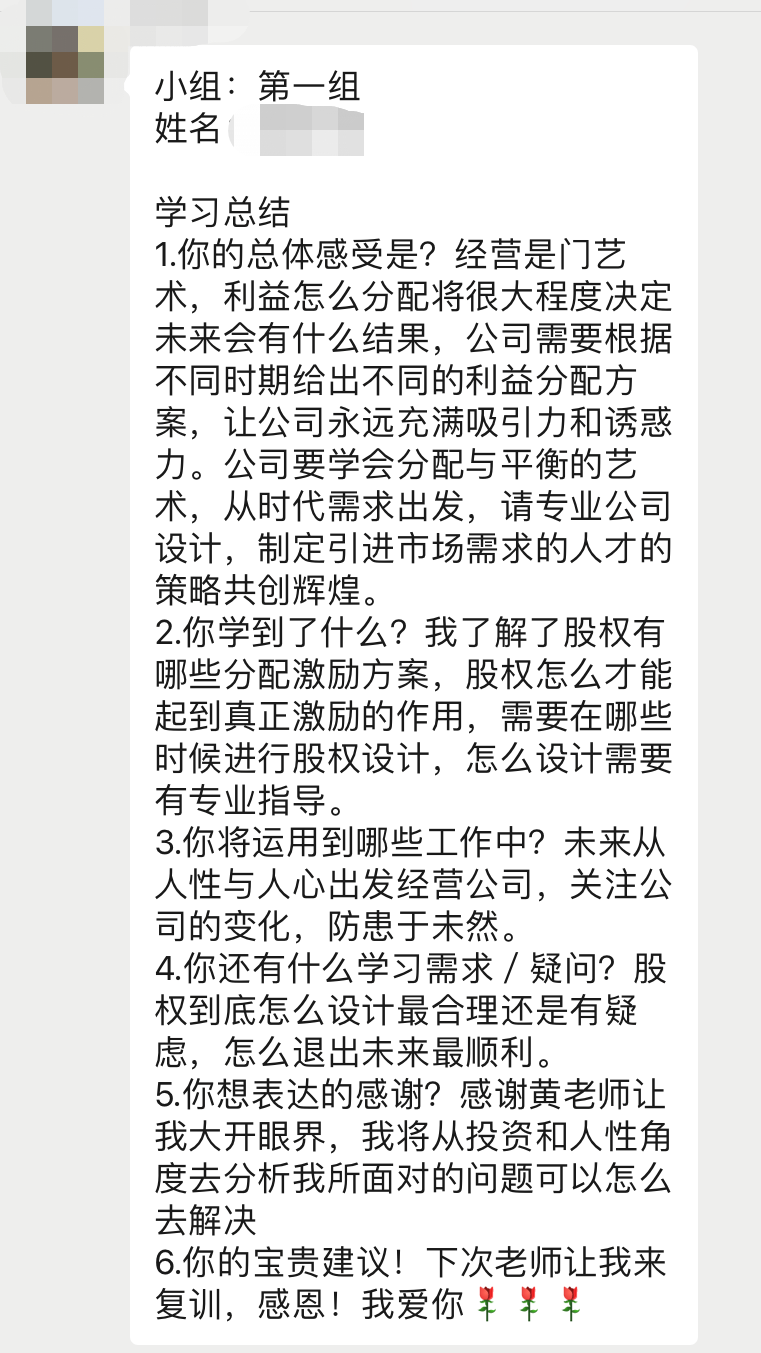Open the message sender's avatar profile
This screenshot has width=761, height=1353.
(x=65, y=64)
